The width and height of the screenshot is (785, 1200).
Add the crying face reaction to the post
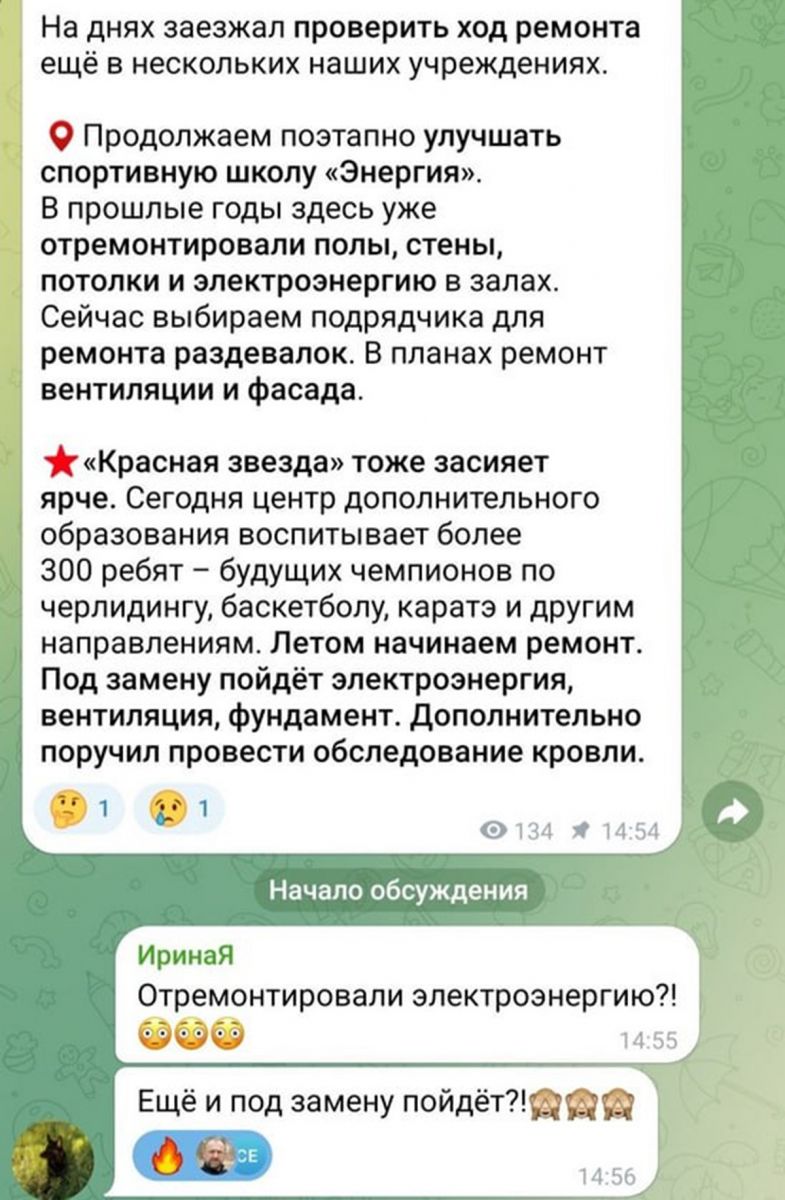(x=185, y=808)
